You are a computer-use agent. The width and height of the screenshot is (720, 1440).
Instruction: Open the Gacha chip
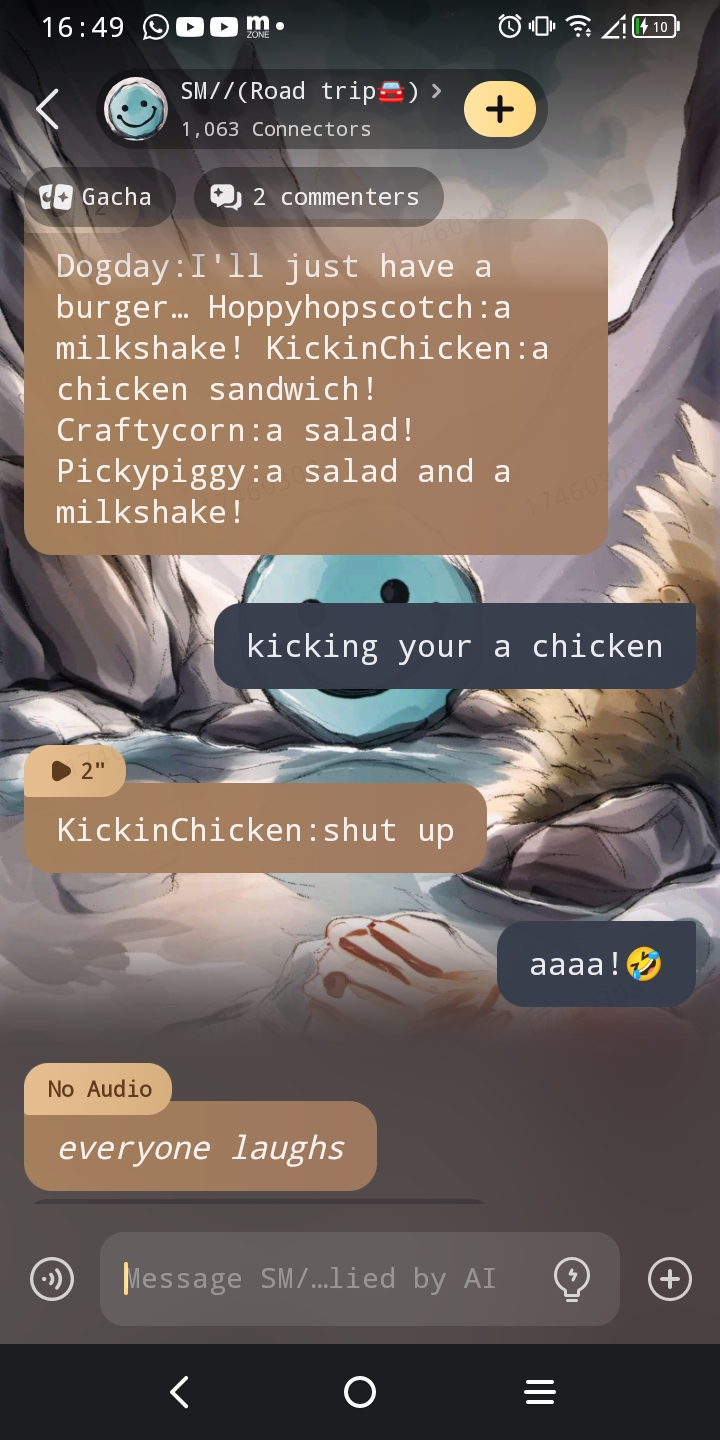(98, 197)
